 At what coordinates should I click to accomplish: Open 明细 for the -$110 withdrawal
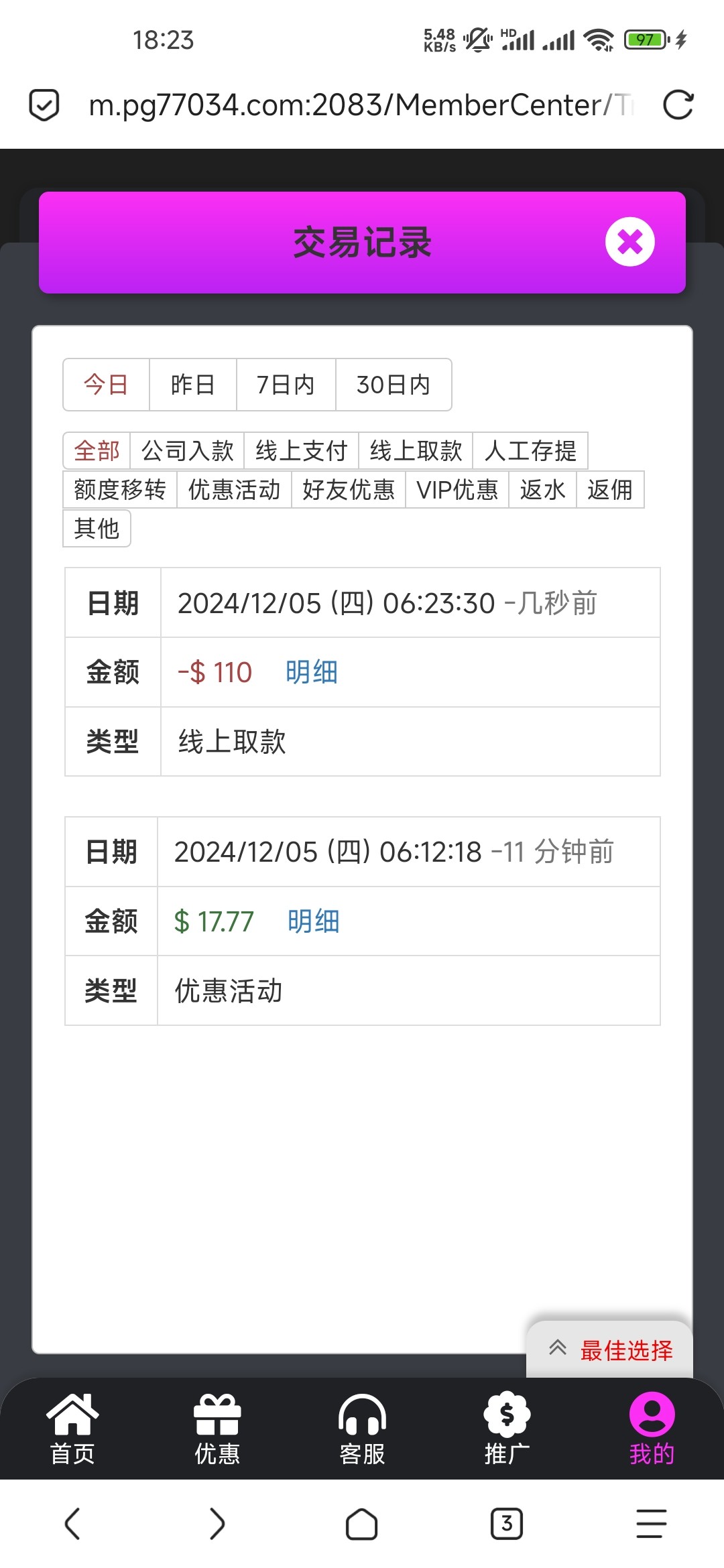click(312, 672)
